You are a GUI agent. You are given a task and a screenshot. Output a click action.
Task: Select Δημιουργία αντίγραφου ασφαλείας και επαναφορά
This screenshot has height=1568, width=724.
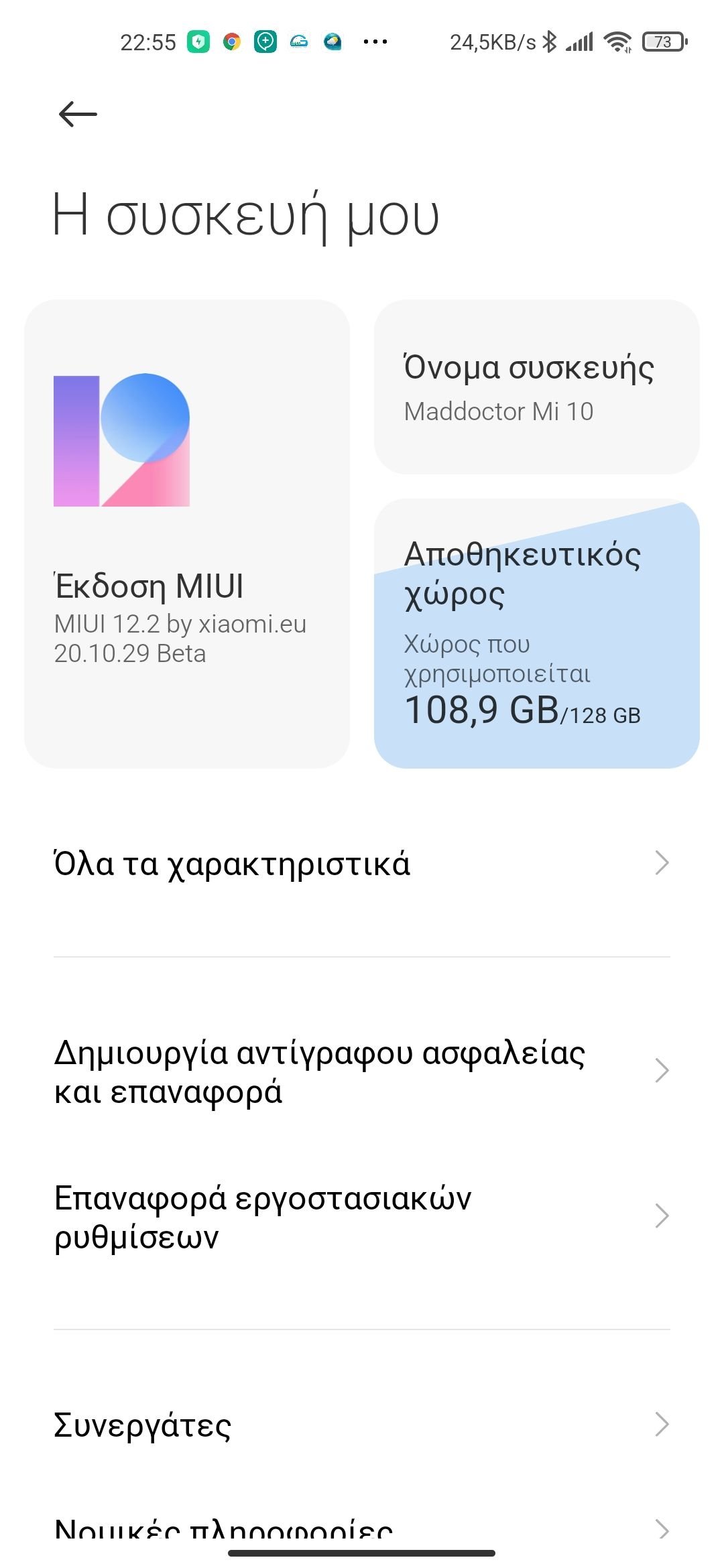[x=362, y=1071]
